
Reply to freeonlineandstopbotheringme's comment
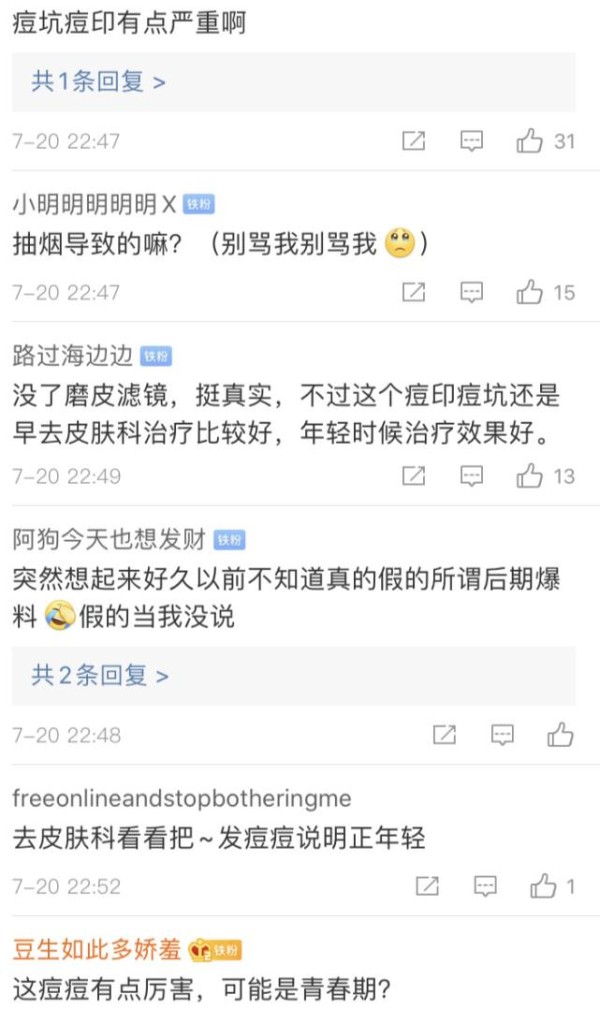pyautogui.click(x=485, y=886)
